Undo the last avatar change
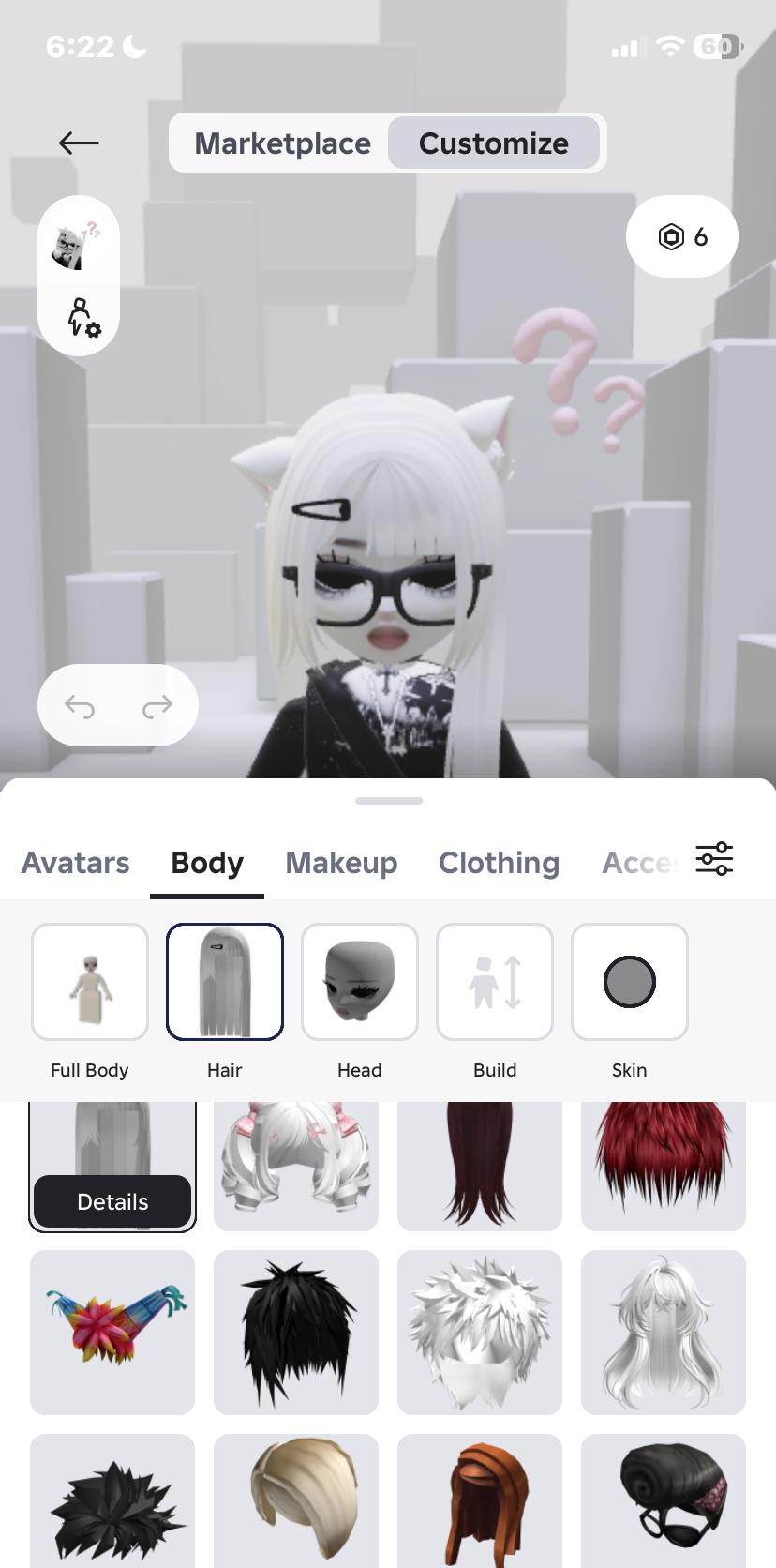776x1568 pixels. coord(80,706)
